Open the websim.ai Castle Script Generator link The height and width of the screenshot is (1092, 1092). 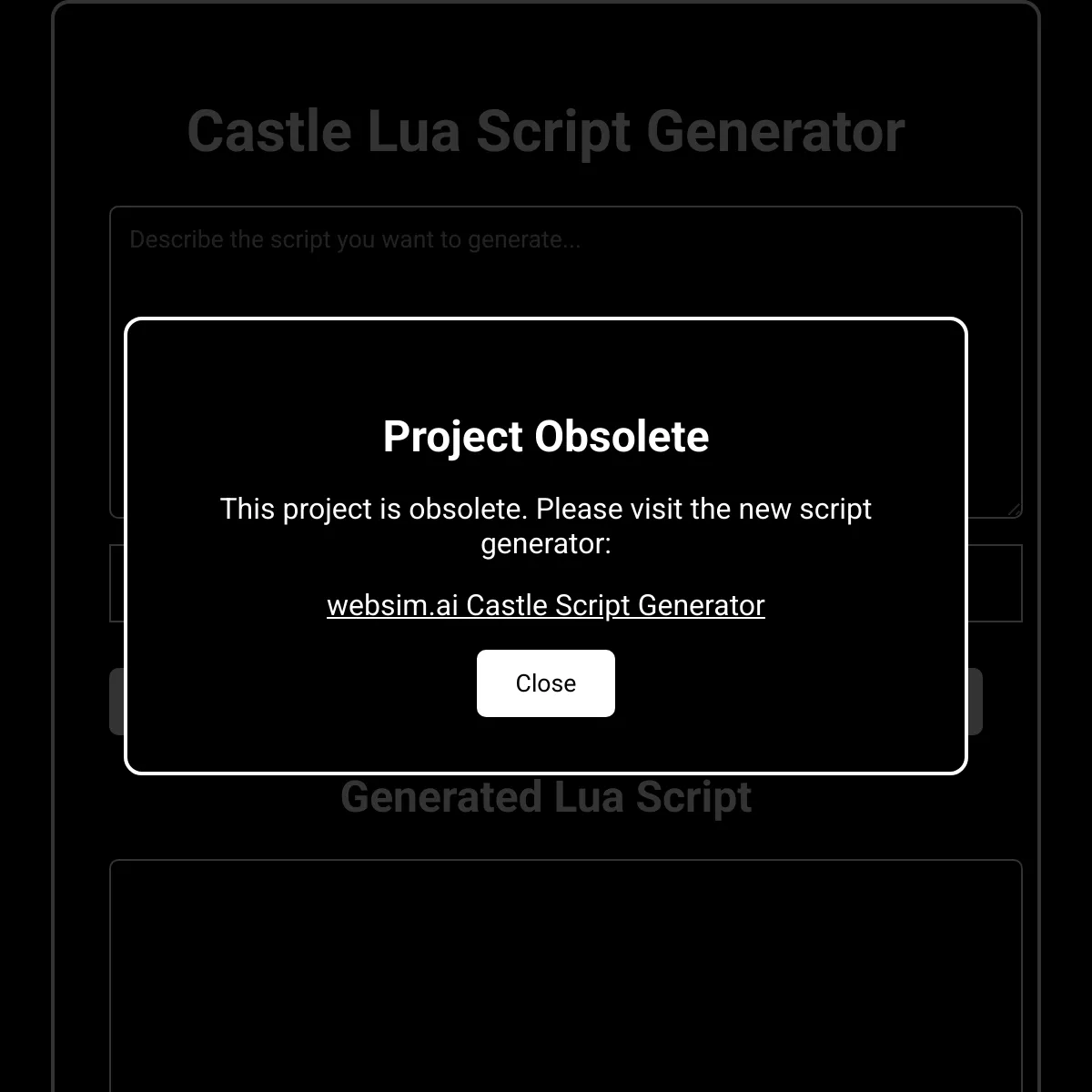[x=545, y=605]
